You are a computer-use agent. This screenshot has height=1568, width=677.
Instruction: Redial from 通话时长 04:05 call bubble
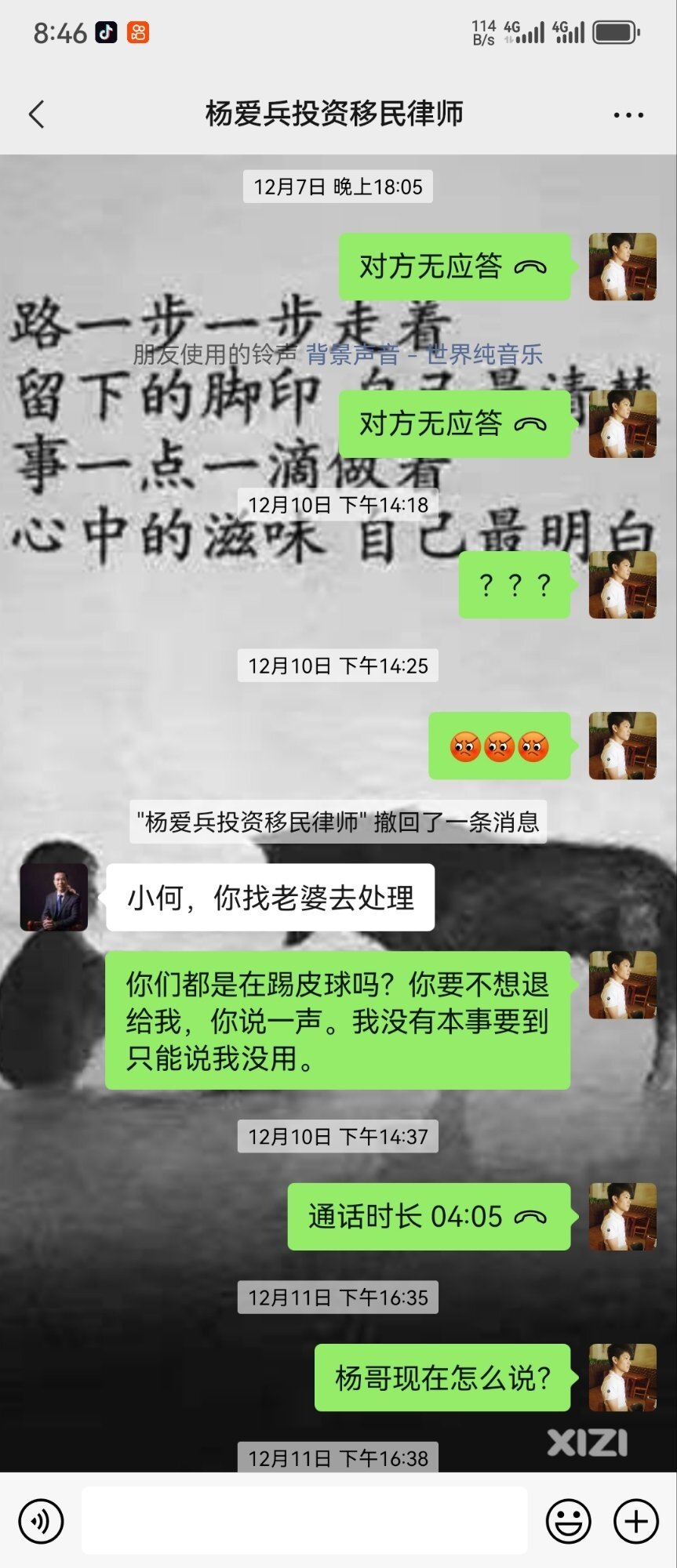pos(428,1216)
